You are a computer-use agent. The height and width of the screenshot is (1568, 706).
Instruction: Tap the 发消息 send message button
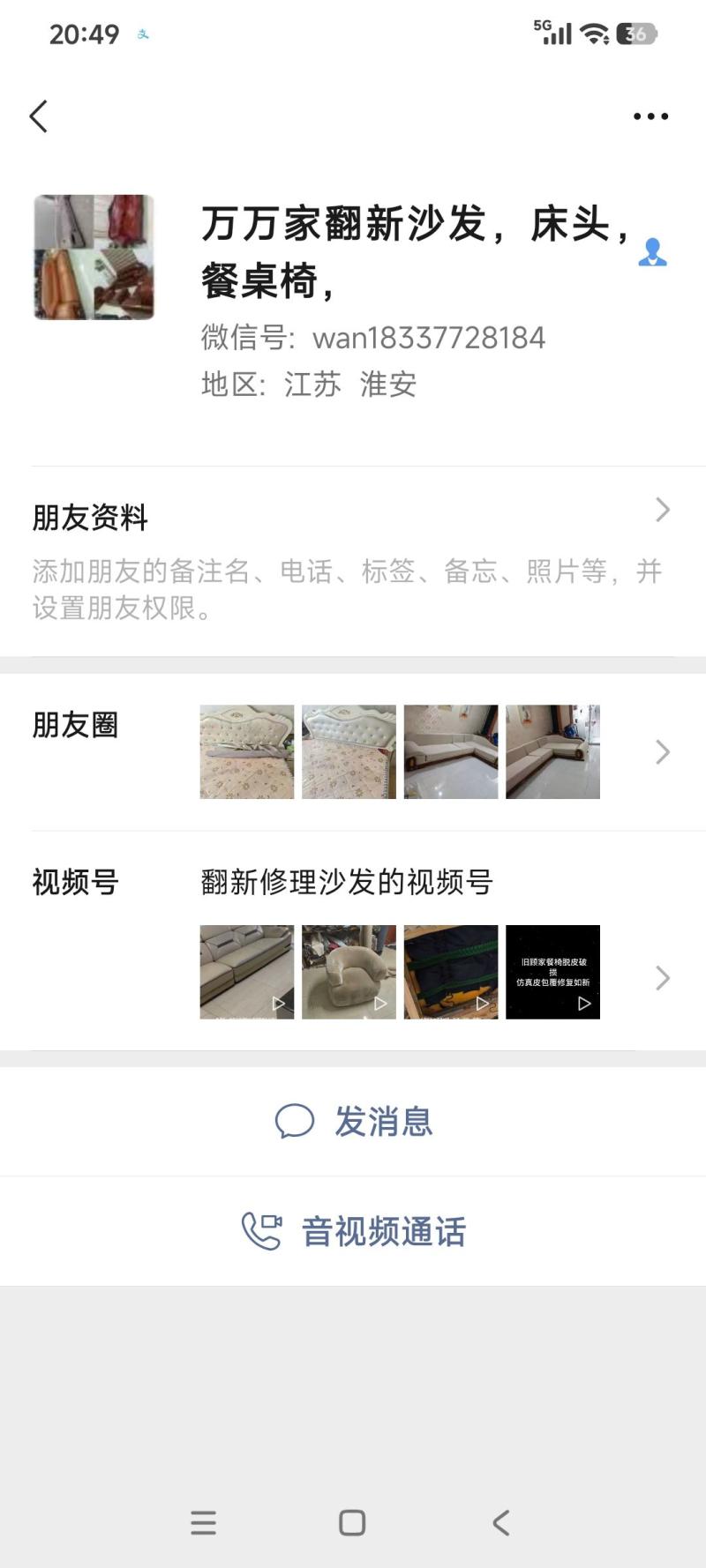(353, 1122)
